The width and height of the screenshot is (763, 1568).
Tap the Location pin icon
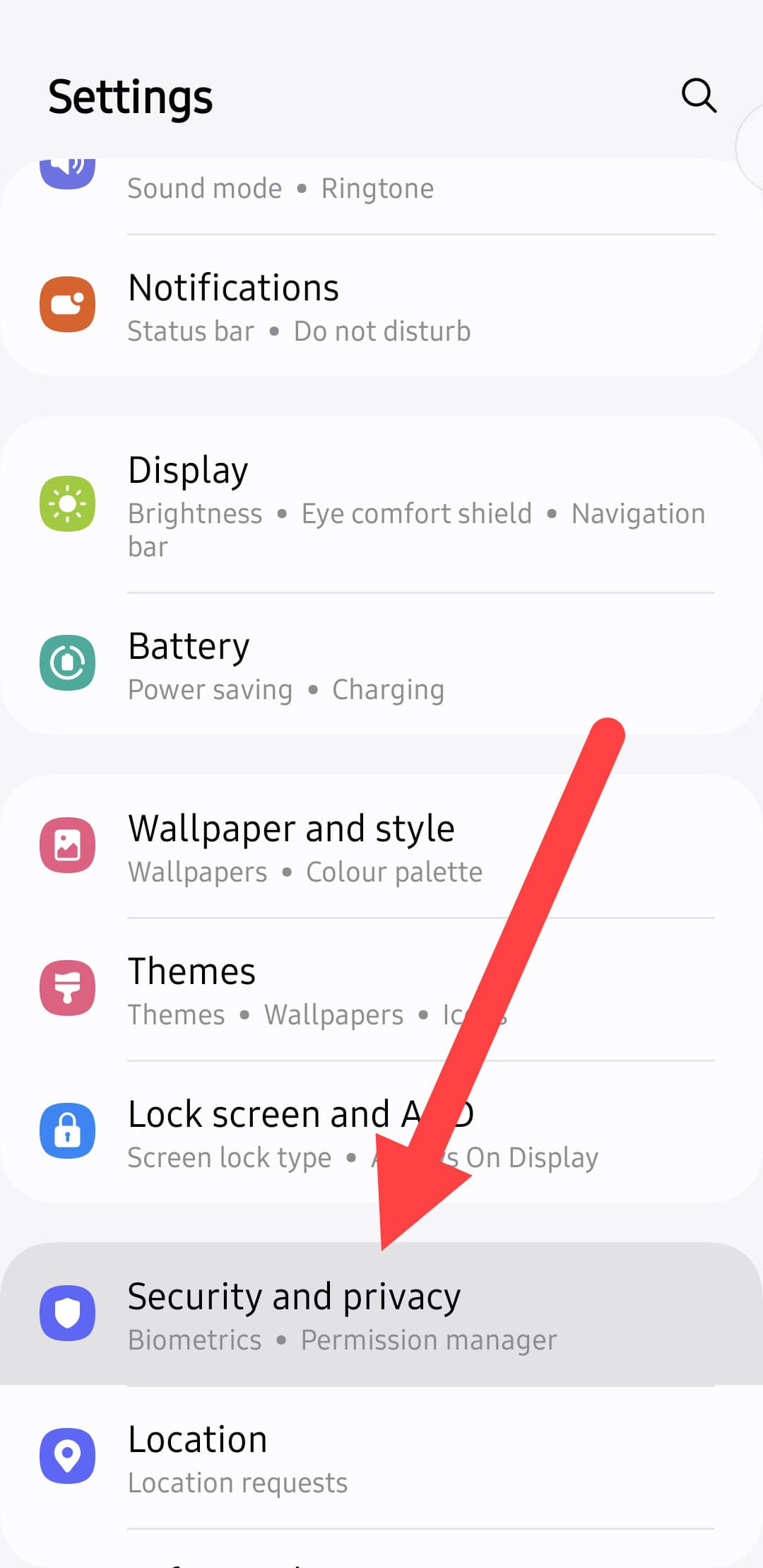coord(67,1456)
